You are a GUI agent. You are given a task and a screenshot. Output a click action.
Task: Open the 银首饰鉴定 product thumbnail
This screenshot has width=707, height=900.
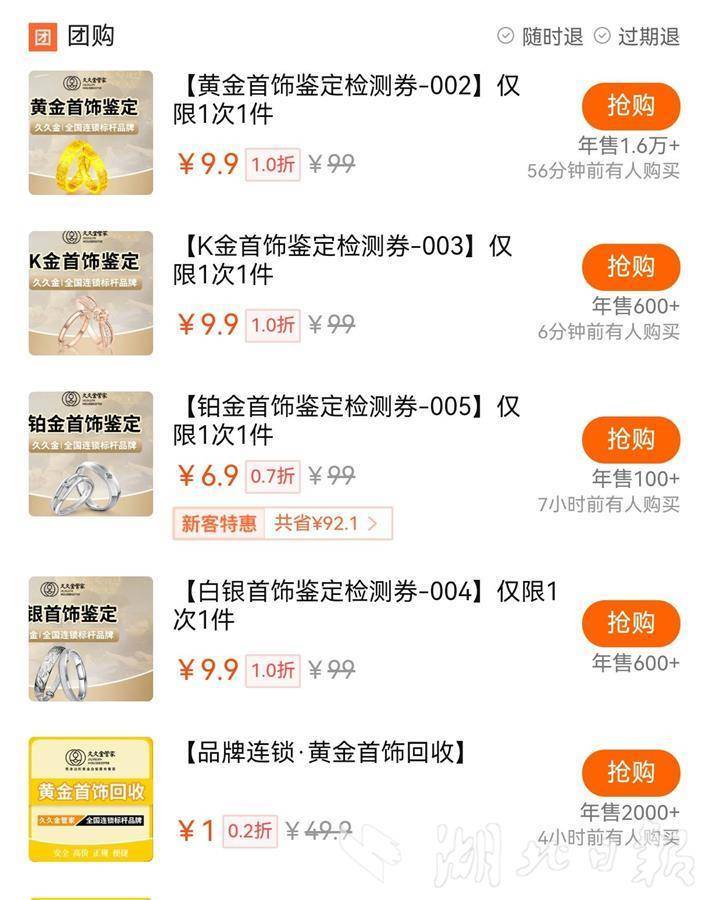(91, 638)
